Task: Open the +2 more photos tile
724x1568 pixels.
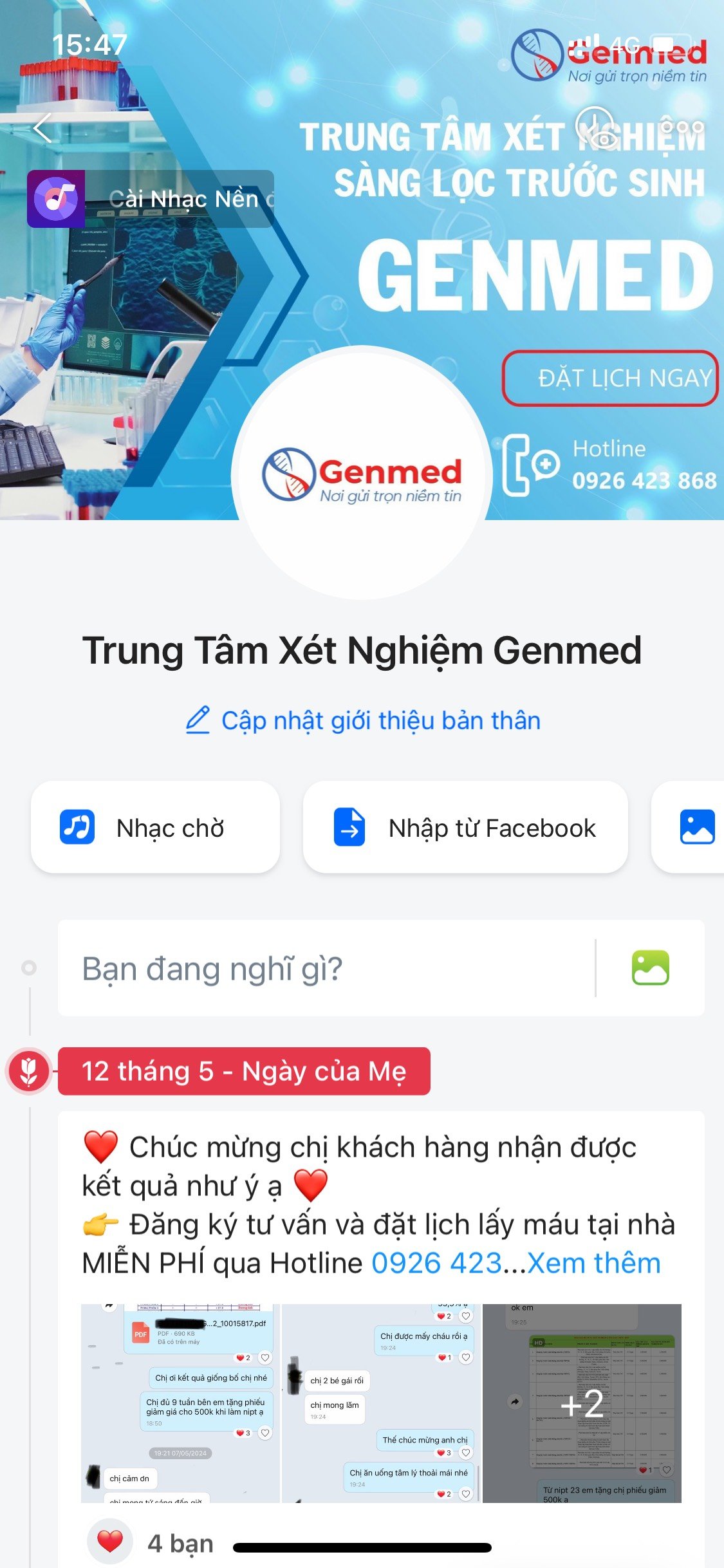Action: pyautogui.click(x=582, y=1403)
